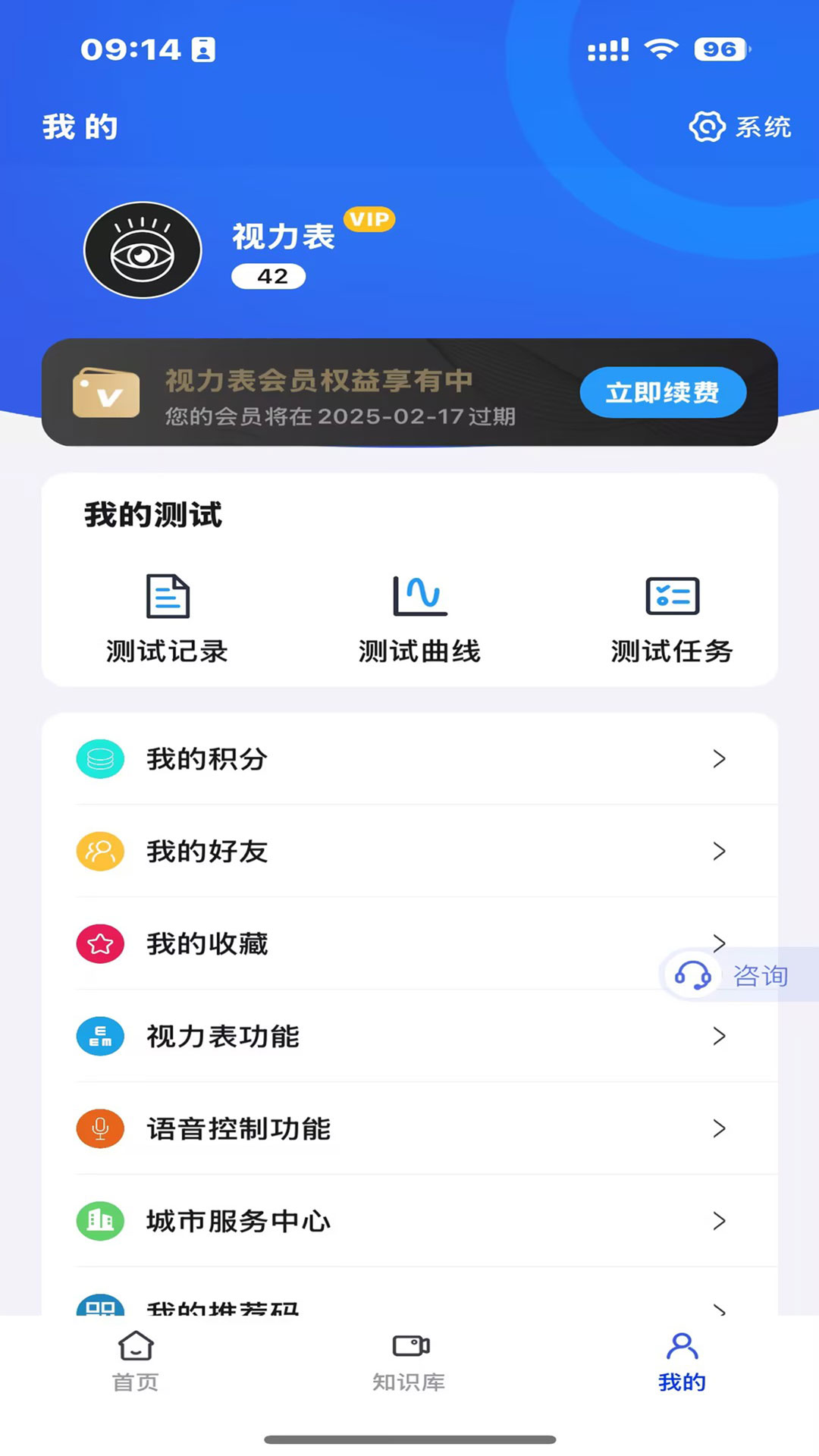Tap the level 42 indicator badge
The image size is (819, 1456).
[268, 275]
